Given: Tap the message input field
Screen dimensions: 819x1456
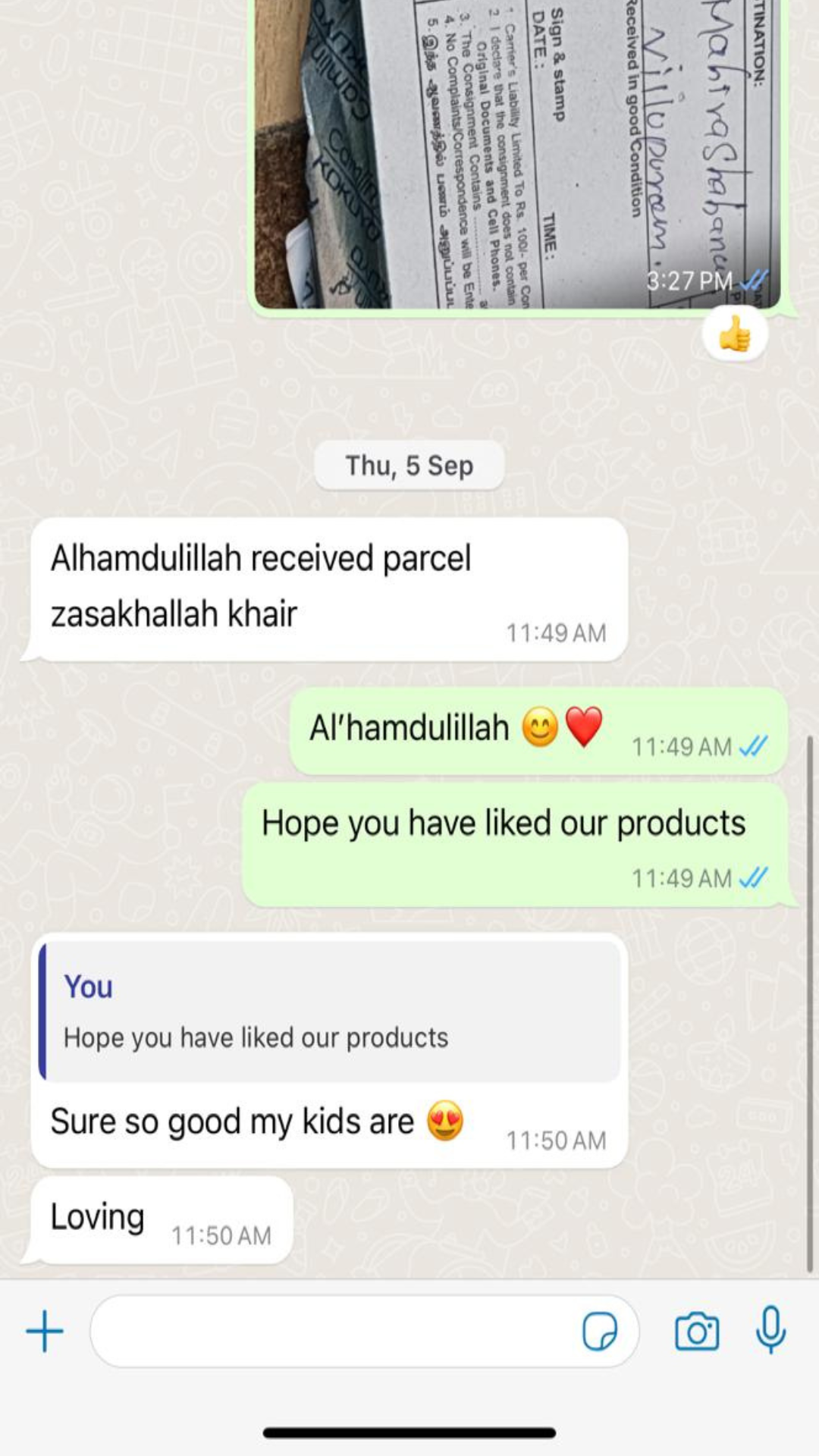Looking at the screenshot, I should [334, 1331].
